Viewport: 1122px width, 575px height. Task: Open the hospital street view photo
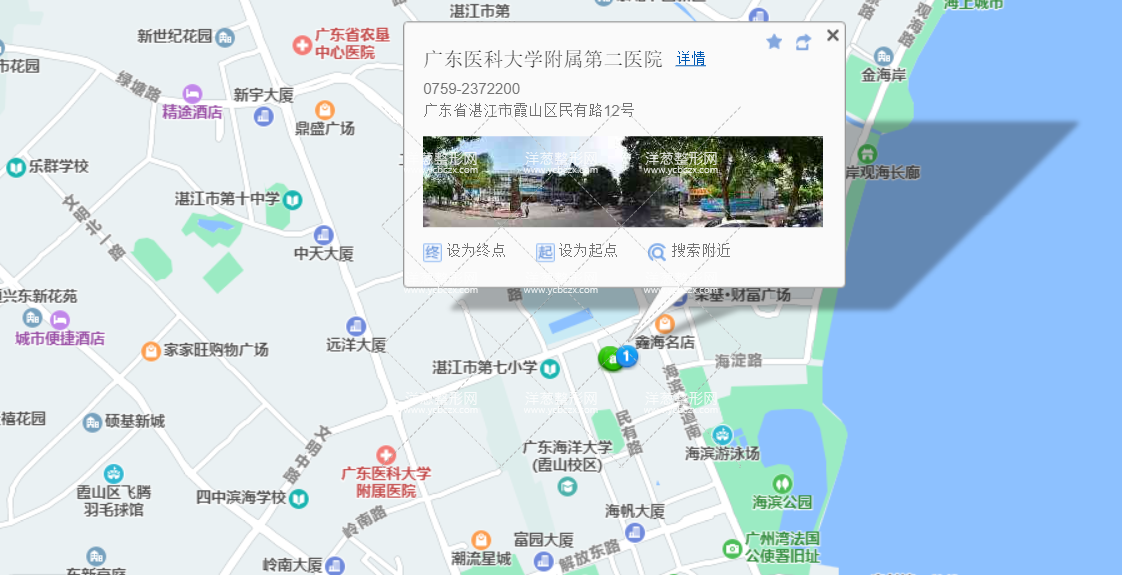622,181
